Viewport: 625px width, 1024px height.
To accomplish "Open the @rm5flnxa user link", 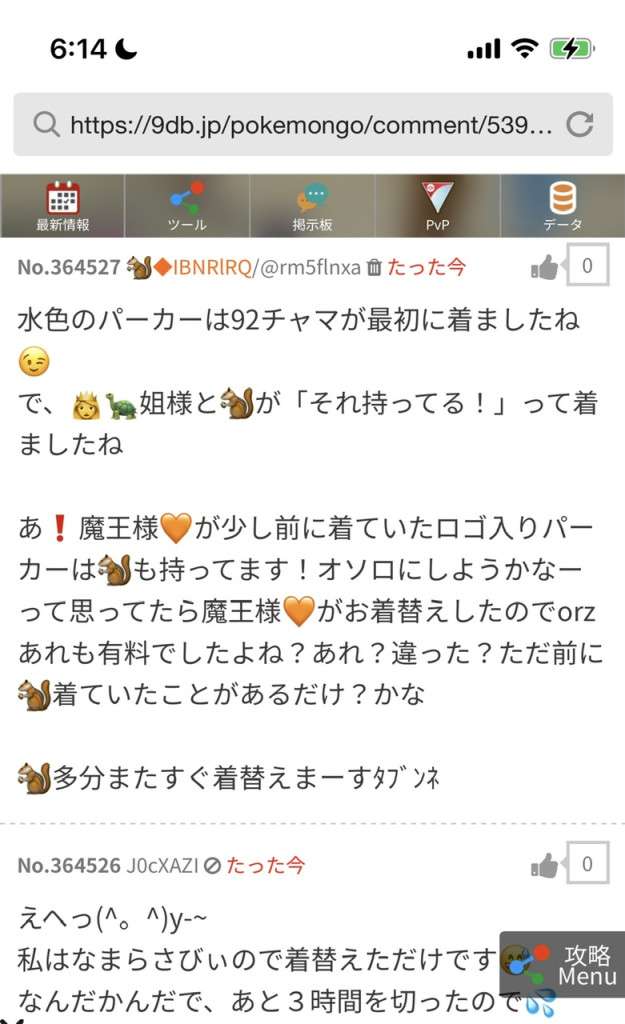I will (x=312, y=267).
